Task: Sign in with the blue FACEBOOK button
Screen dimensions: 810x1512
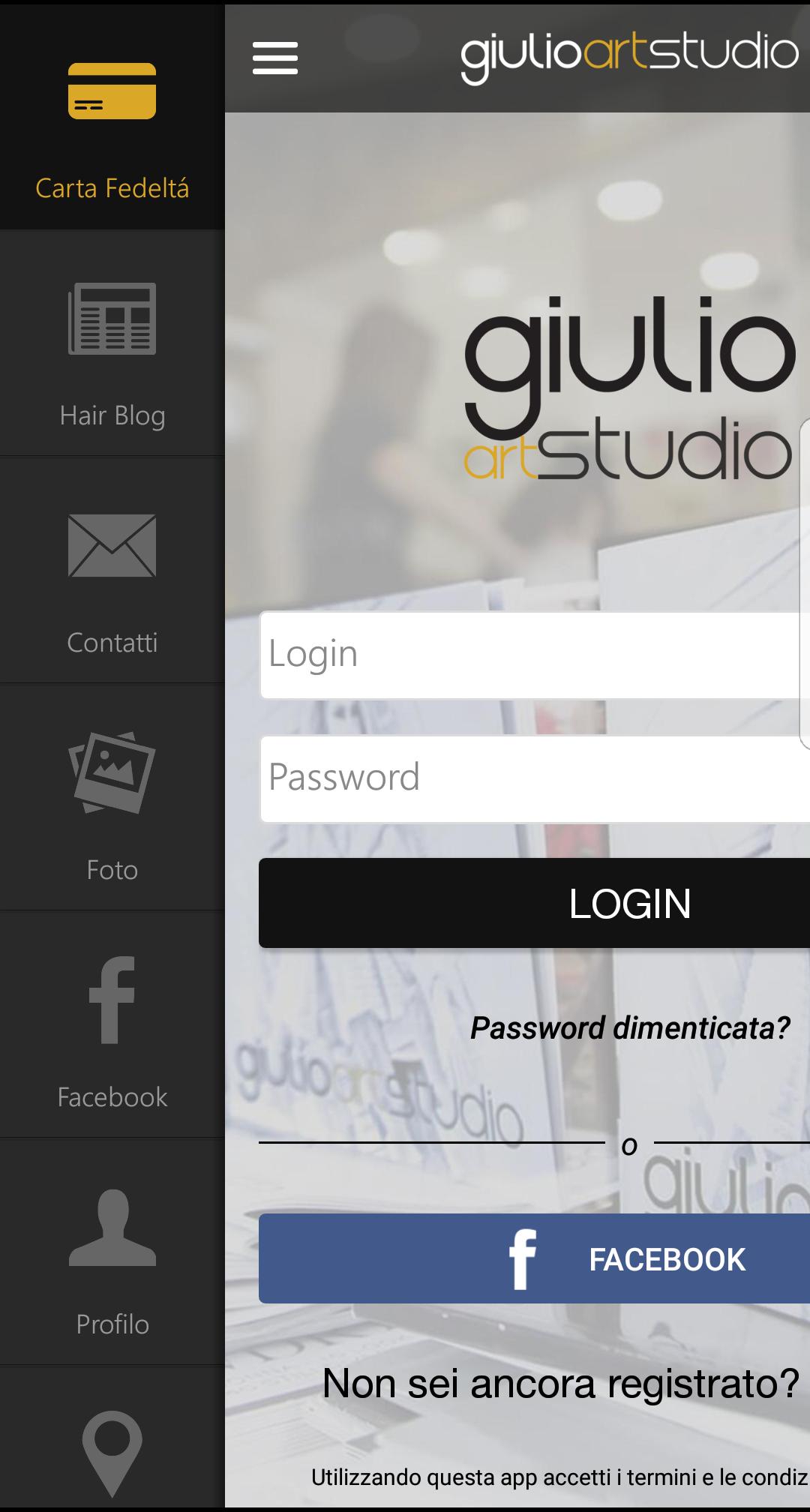Action: click(534, 1258)
